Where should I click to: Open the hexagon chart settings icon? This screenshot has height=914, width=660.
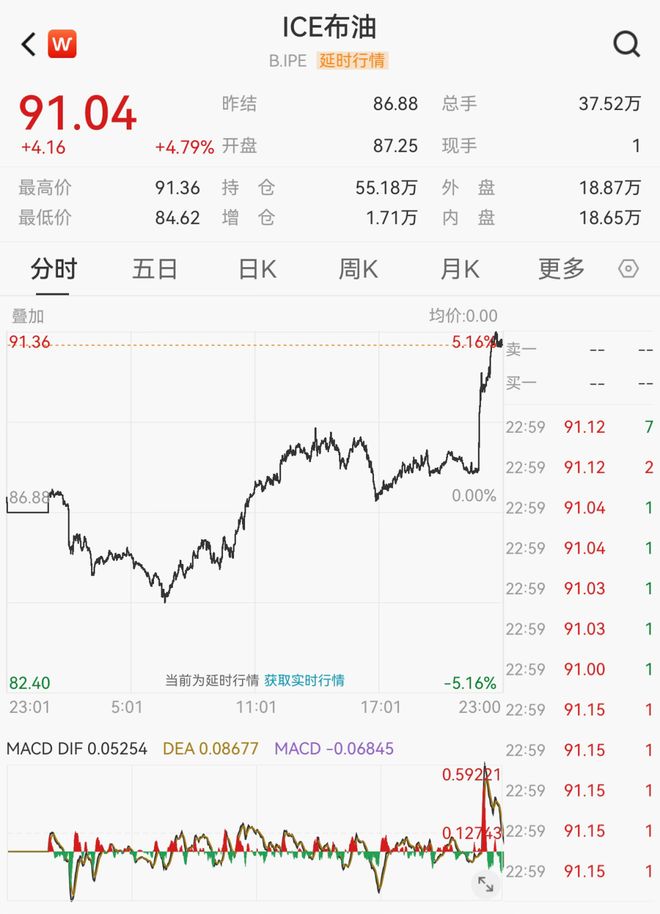tap(628, 269)
